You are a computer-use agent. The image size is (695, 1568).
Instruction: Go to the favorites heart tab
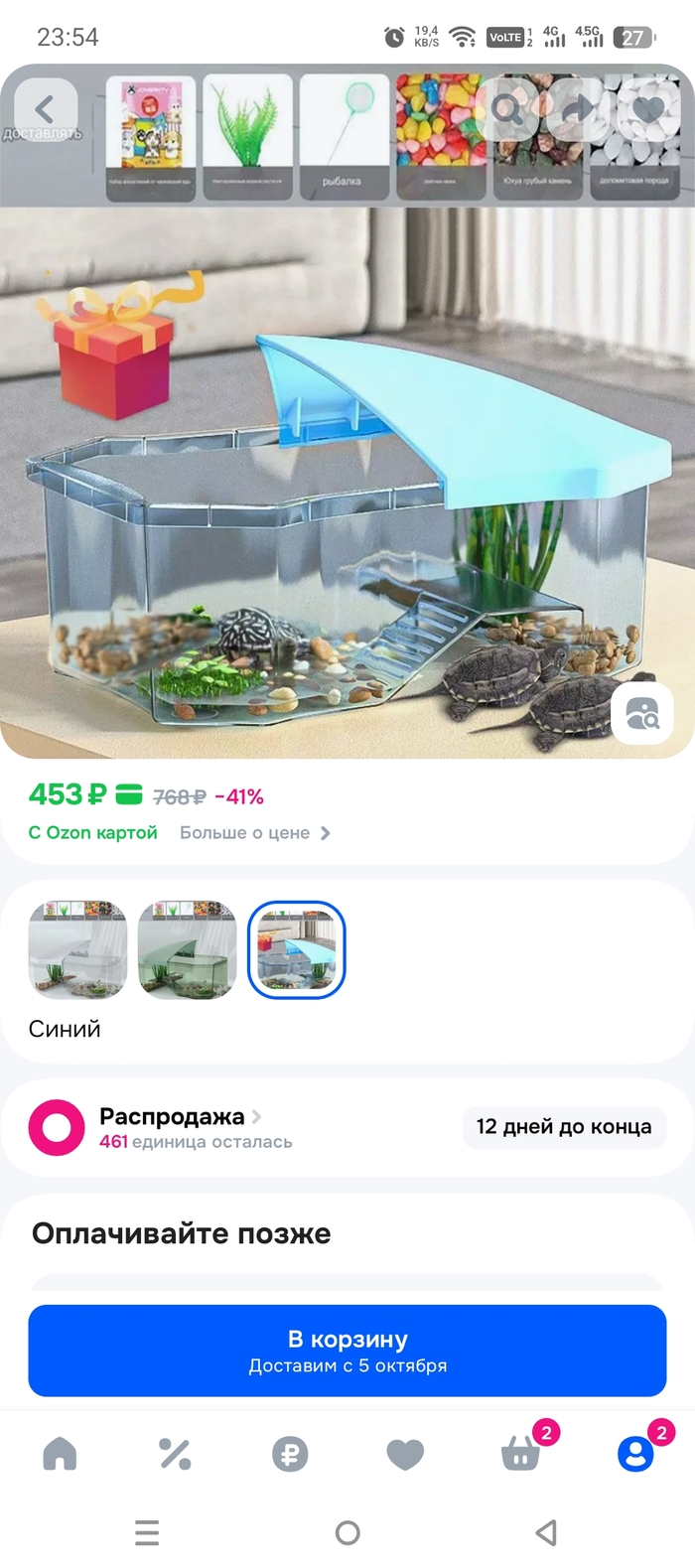(405, 1454)
